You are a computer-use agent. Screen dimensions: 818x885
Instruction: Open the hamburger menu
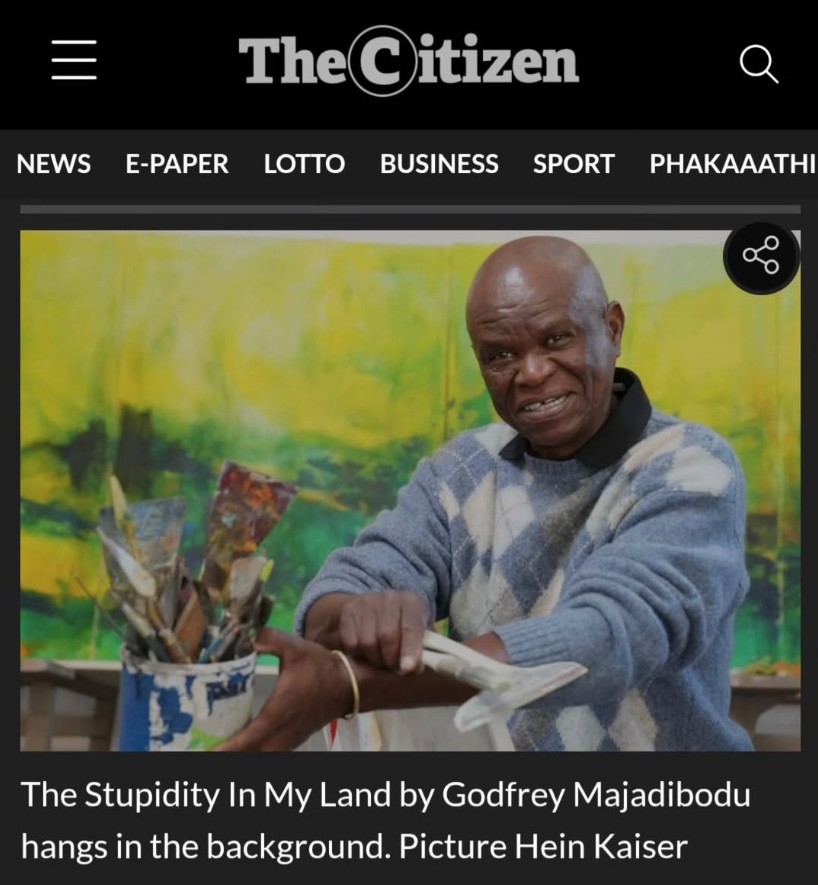coord(74,60)
